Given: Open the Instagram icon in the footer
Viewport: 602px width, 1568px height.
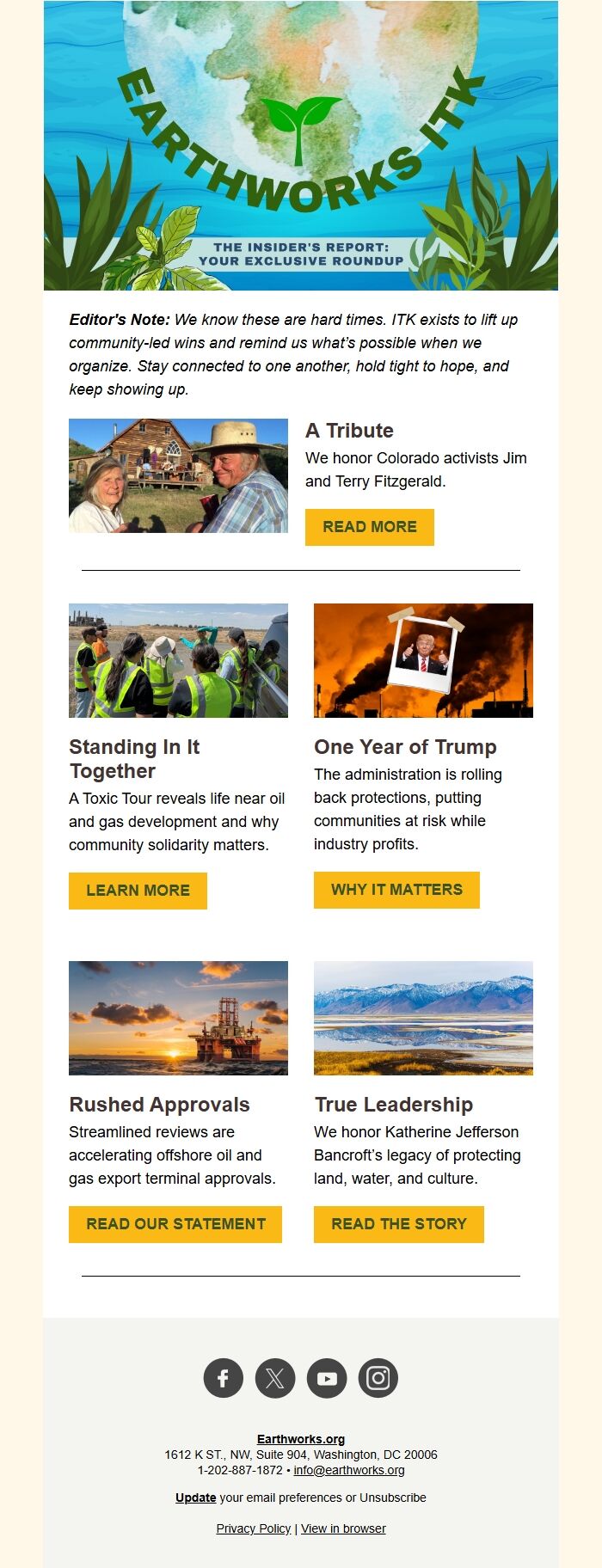Looking at the screenshot, I should click(x=378, y=1378).
